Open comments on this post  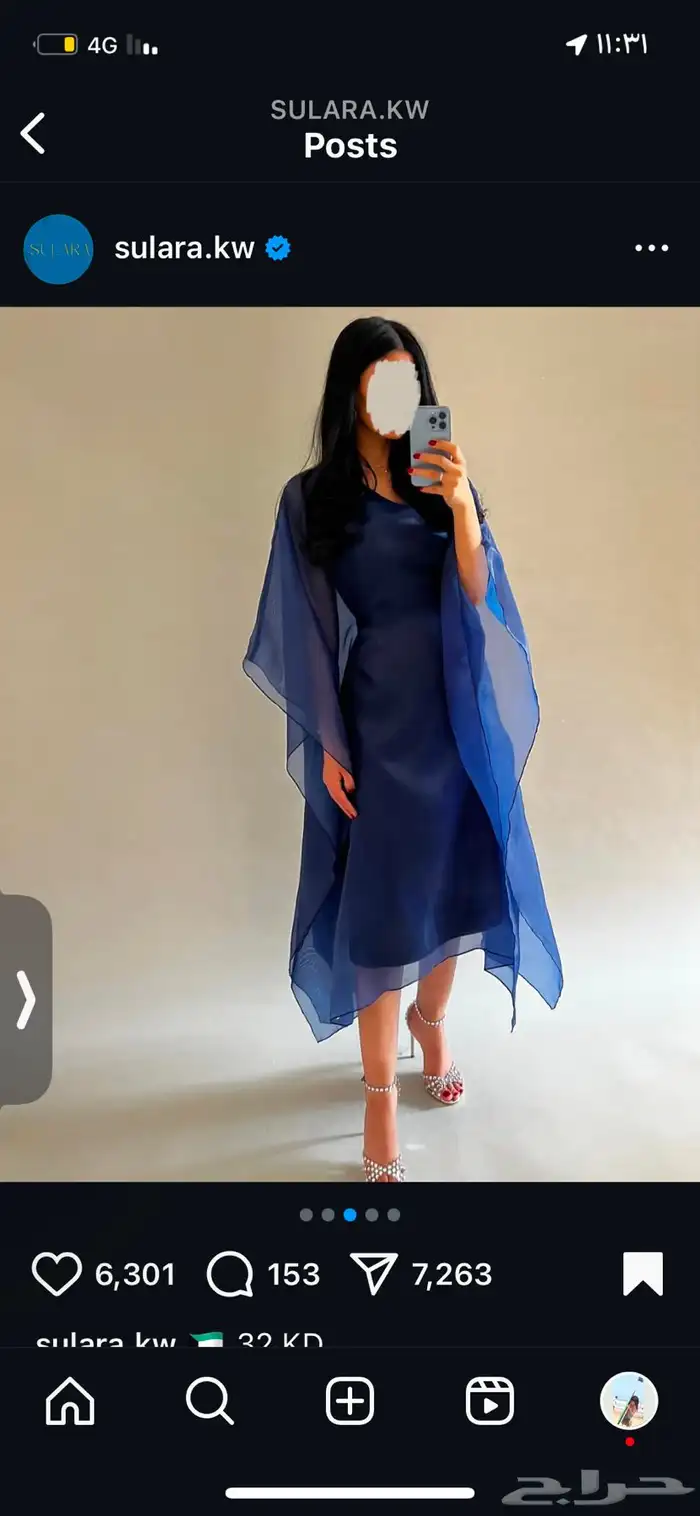click(x=230, y=1274)
